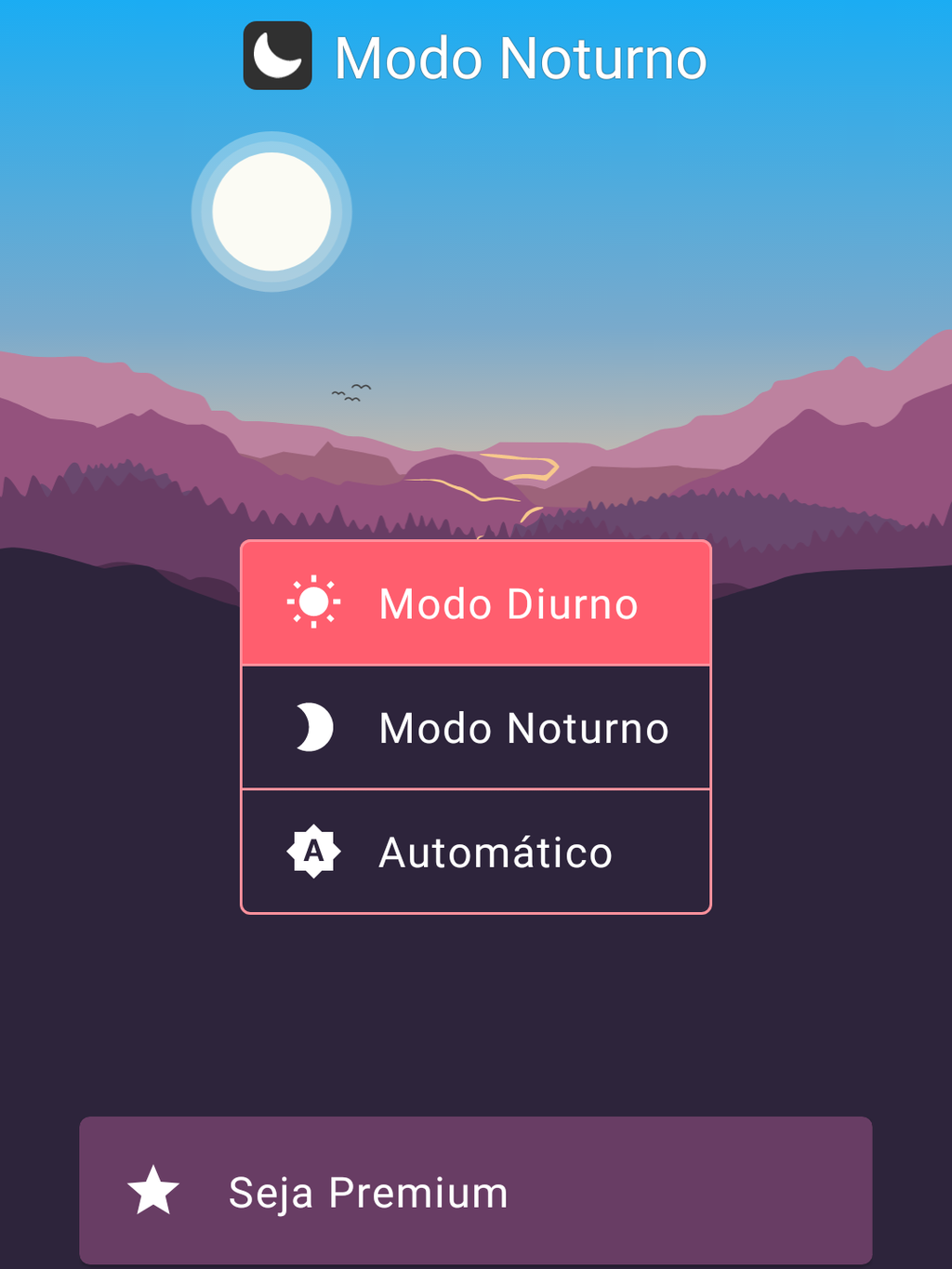Select Modo Diurno option
The height and width of the screenshot is (1269, 952).
475,603
